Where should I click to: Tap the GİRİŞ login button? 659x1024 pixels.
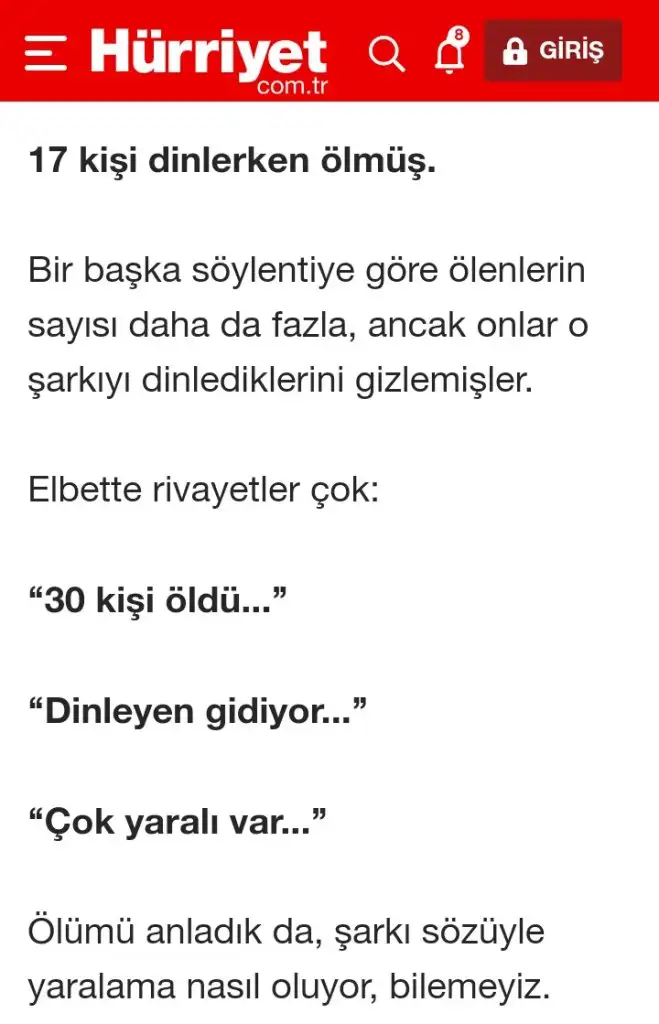click(553, 51)
